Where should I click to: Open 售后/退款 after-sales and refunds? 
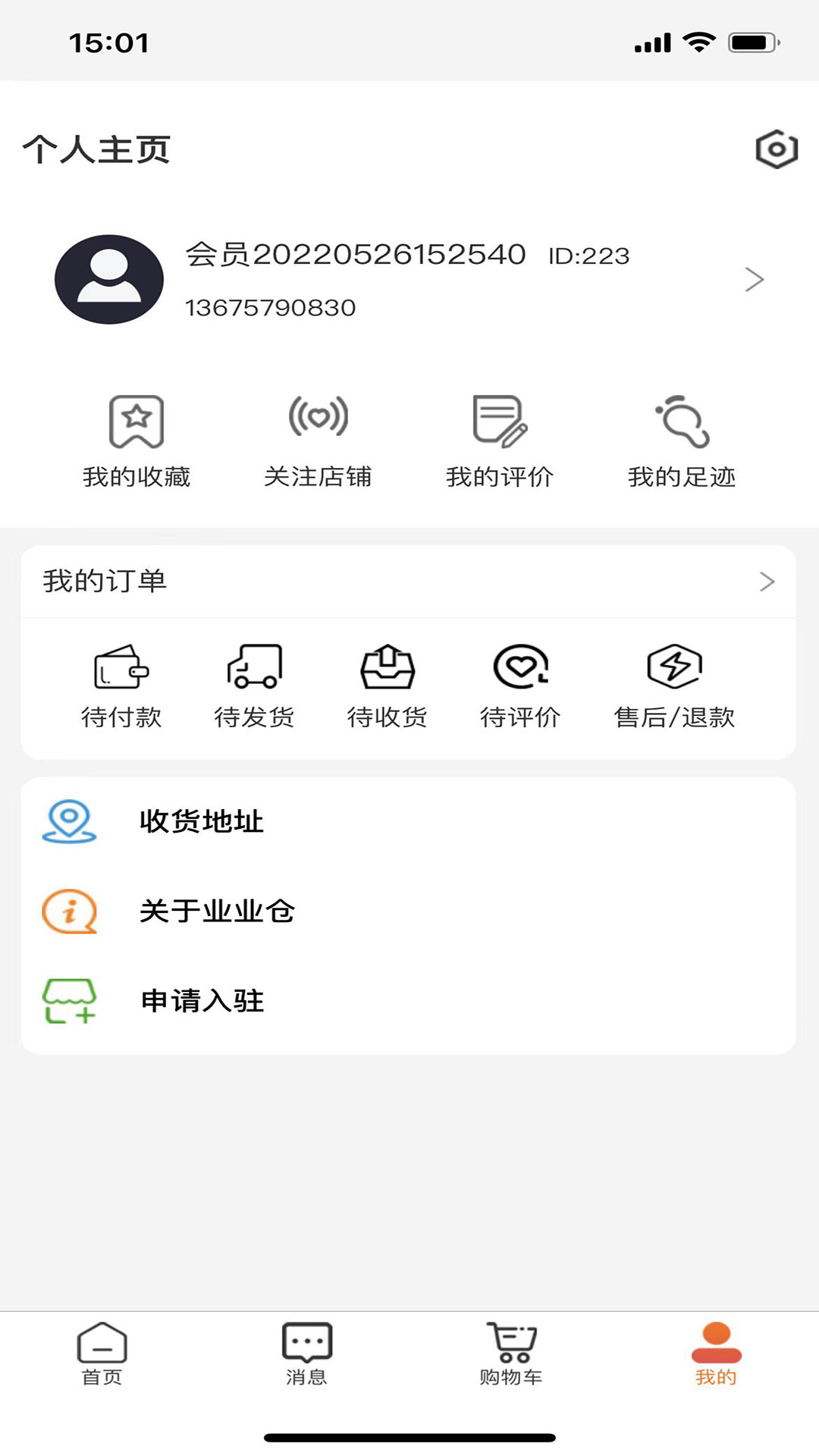tap(674, 686)
